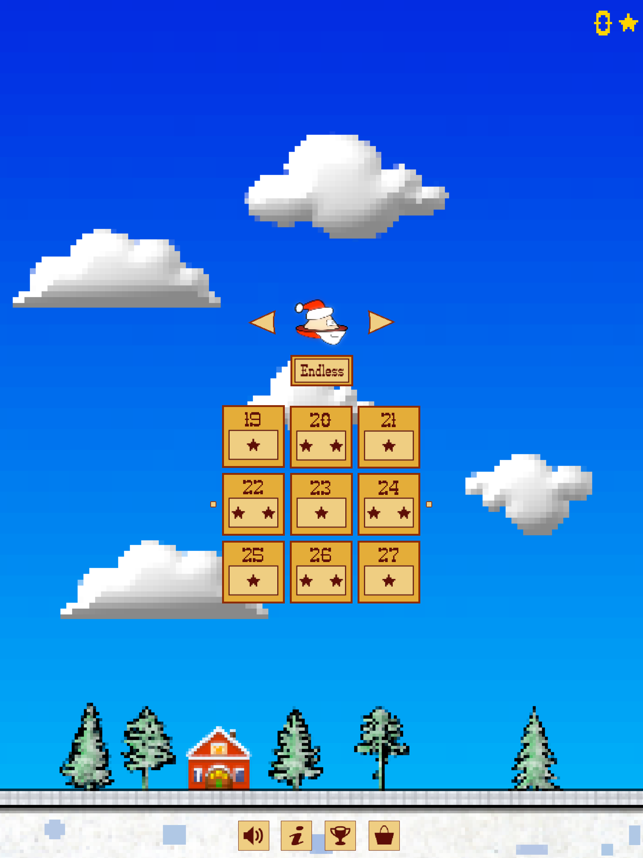Start Endless mode
The height and width of the screenshot is (858, 643).
coord(321,371)
